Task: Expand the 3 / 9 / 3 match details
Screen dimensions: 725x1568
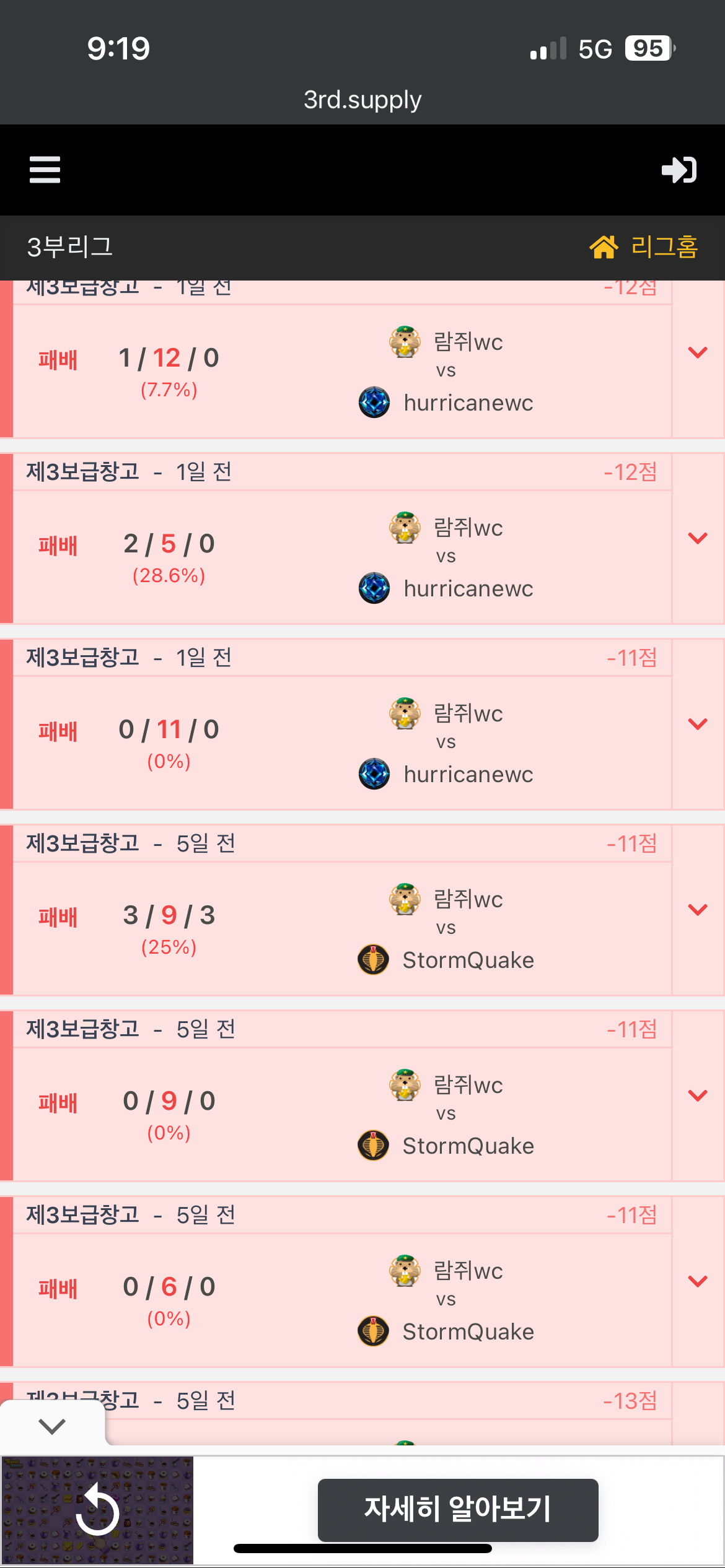Action: [698, 910]
